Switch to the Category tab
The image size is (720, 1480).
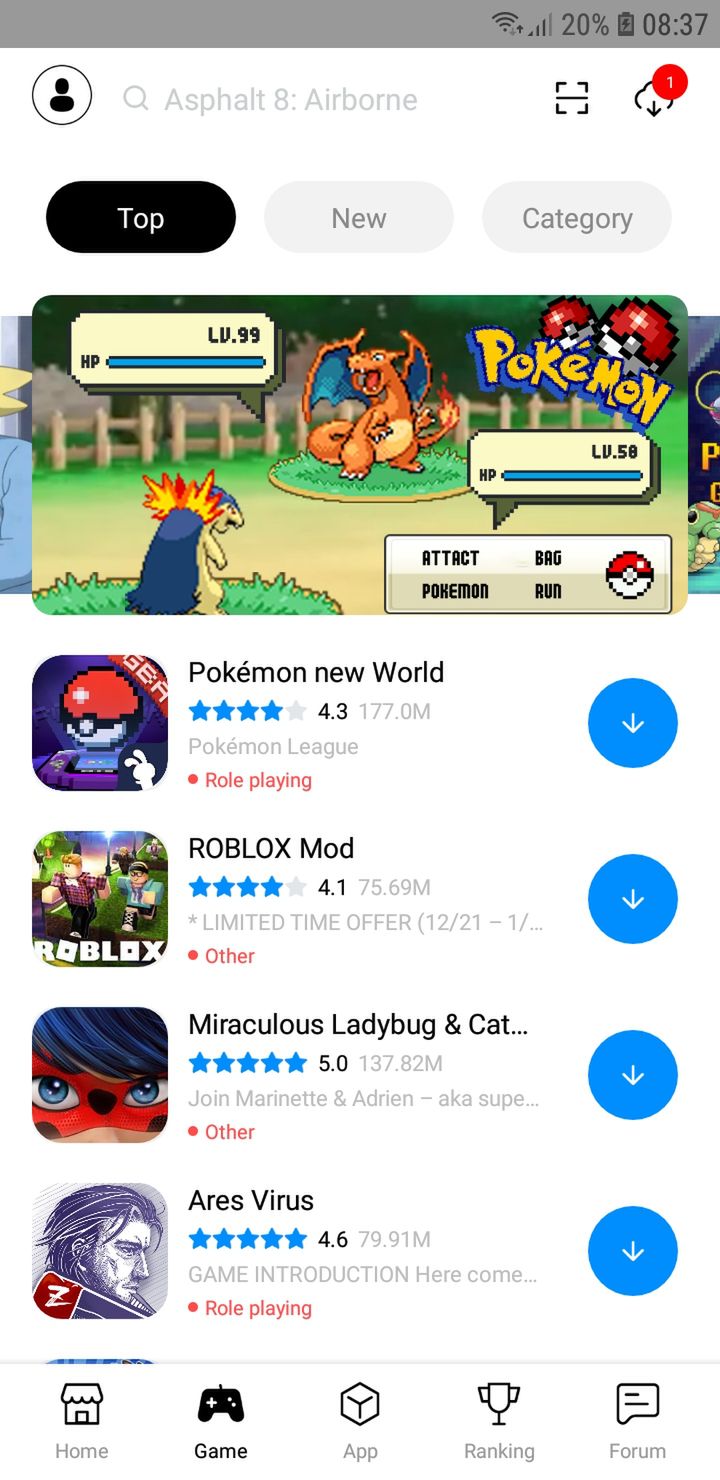coord(577,217)
